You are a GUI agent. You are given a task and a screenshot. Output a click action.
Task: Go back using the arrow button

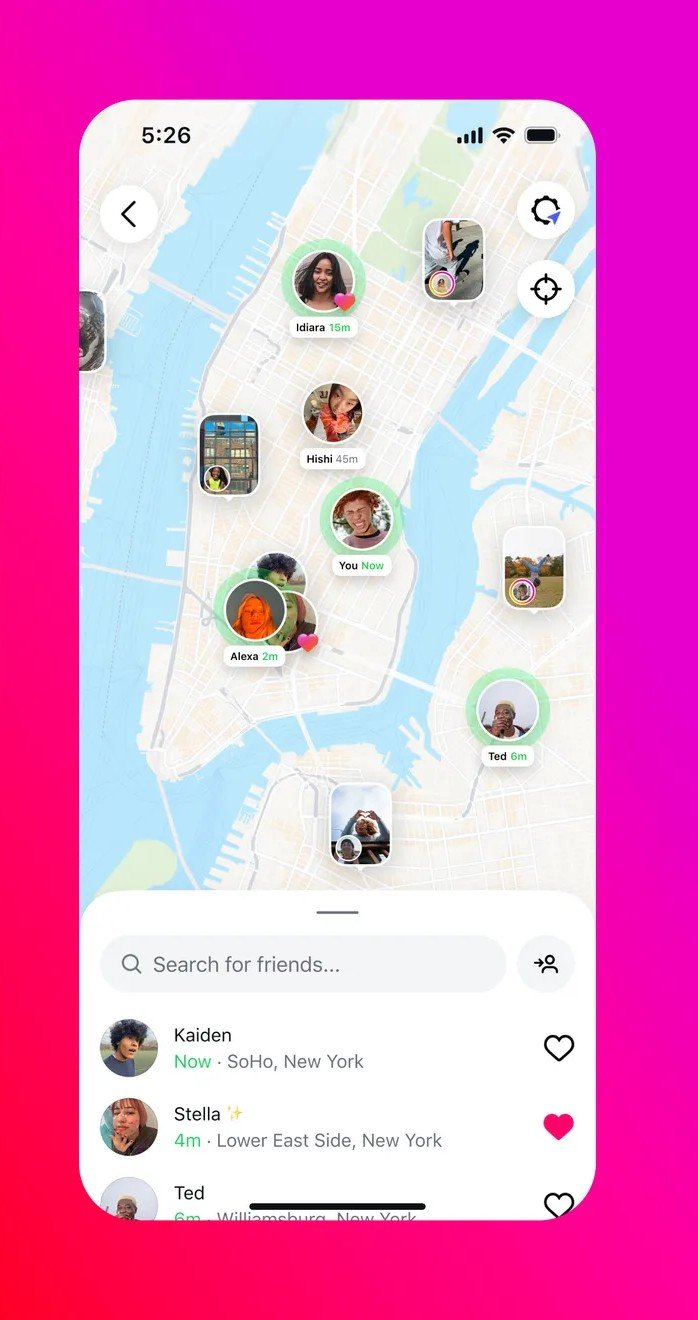pos(128,214)
